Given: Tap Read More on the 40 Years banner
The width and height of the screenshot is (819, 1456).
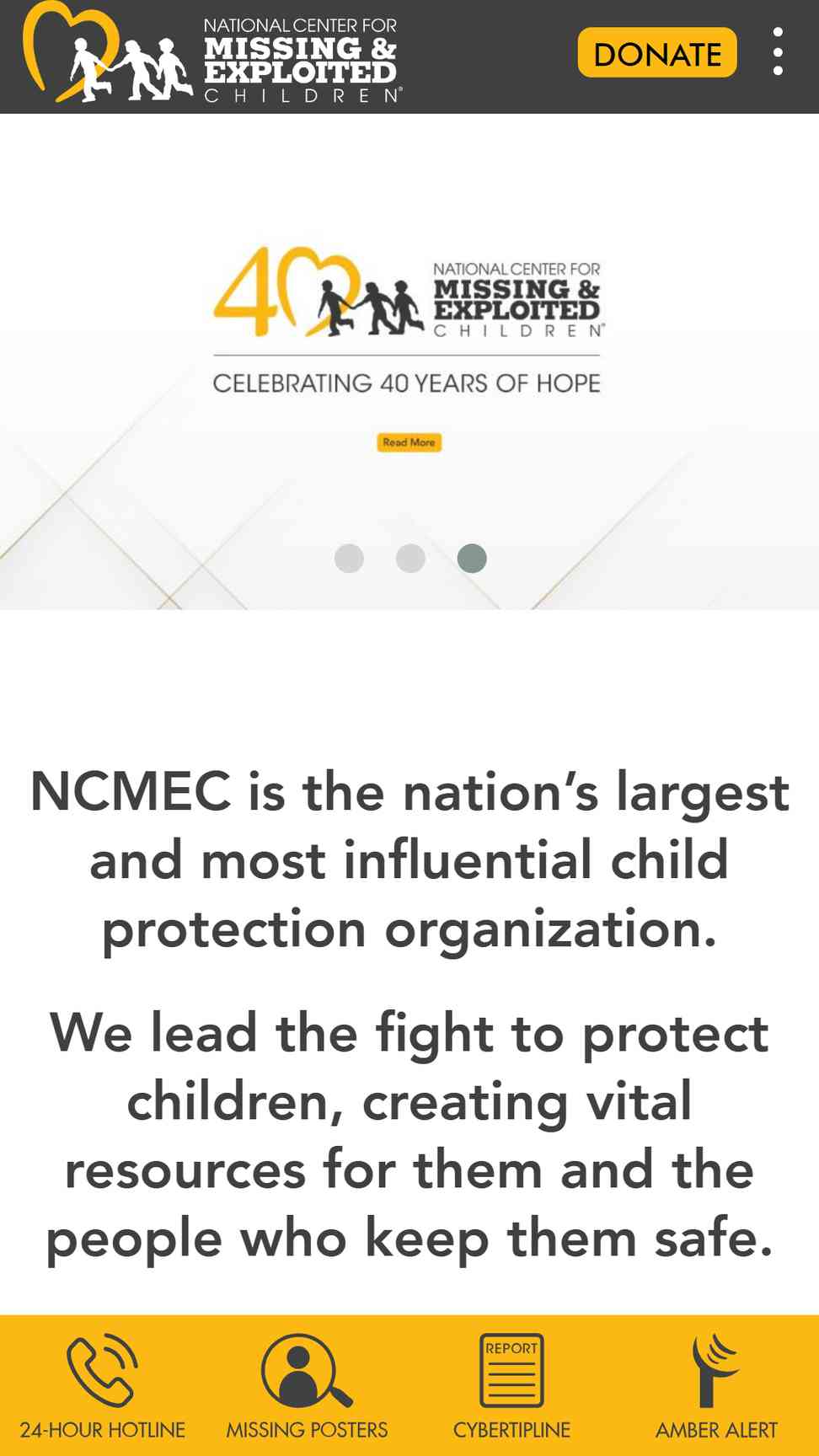Looking at the screenshot, I should coord(409,442).
